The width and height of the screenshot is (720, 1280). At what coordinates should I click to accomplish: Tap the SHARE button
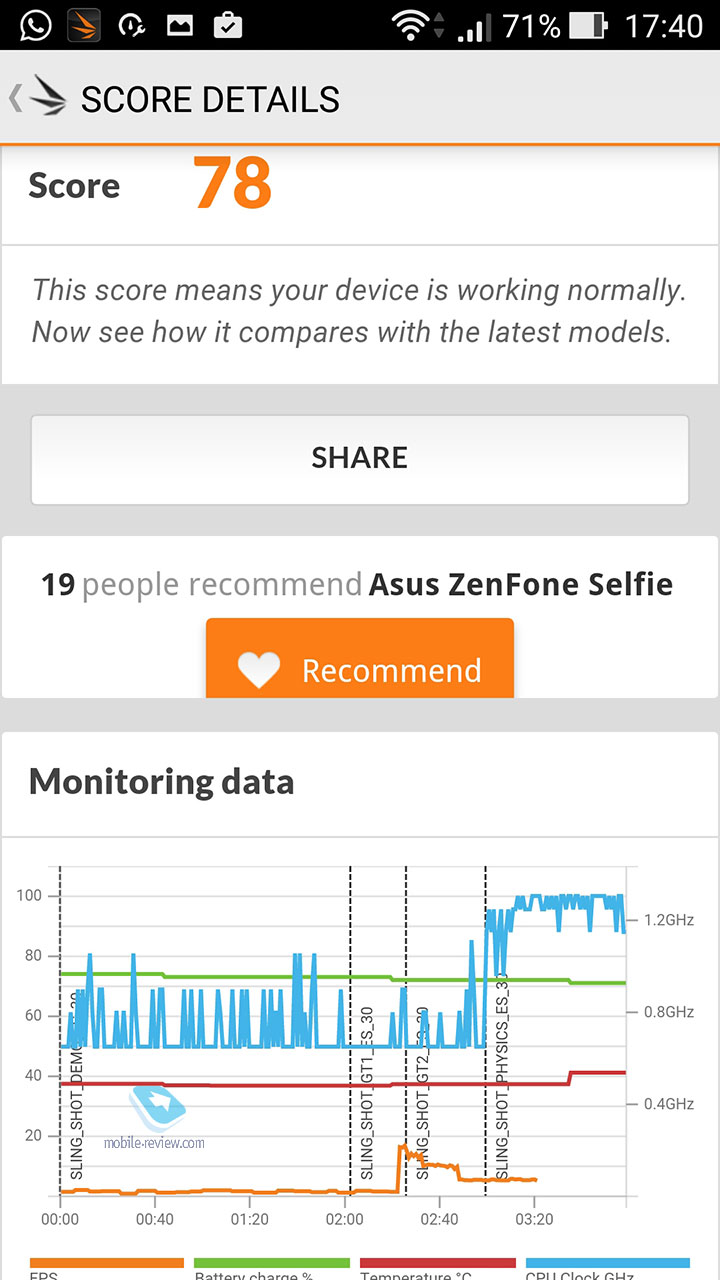[360, 459]
